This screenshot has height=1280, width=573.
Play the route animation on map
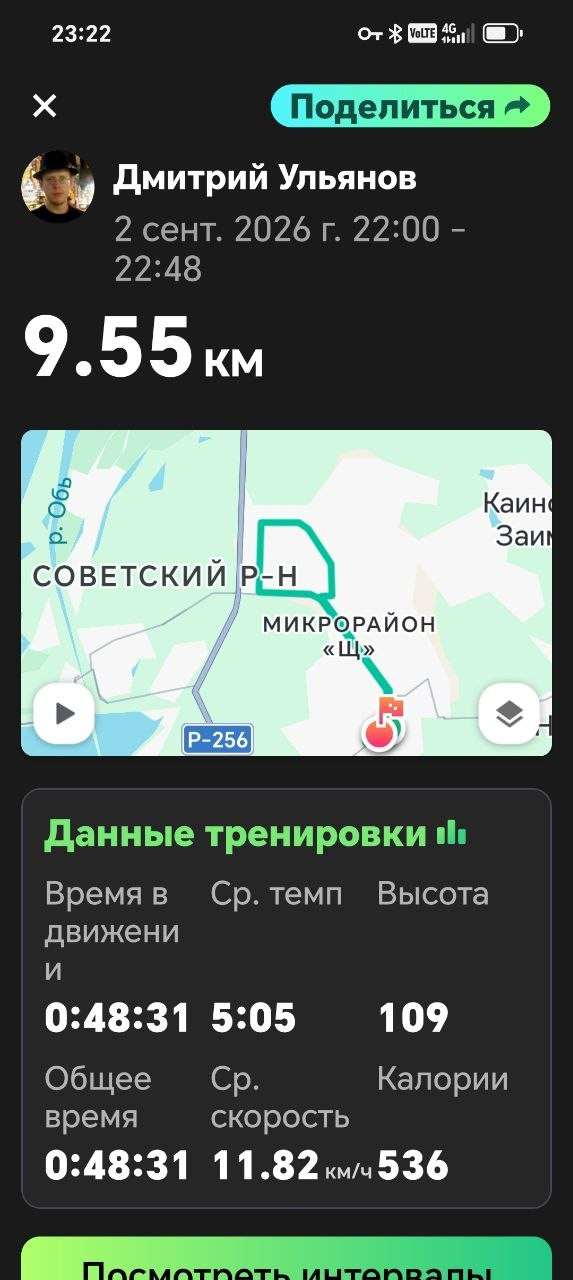(64, 714)
